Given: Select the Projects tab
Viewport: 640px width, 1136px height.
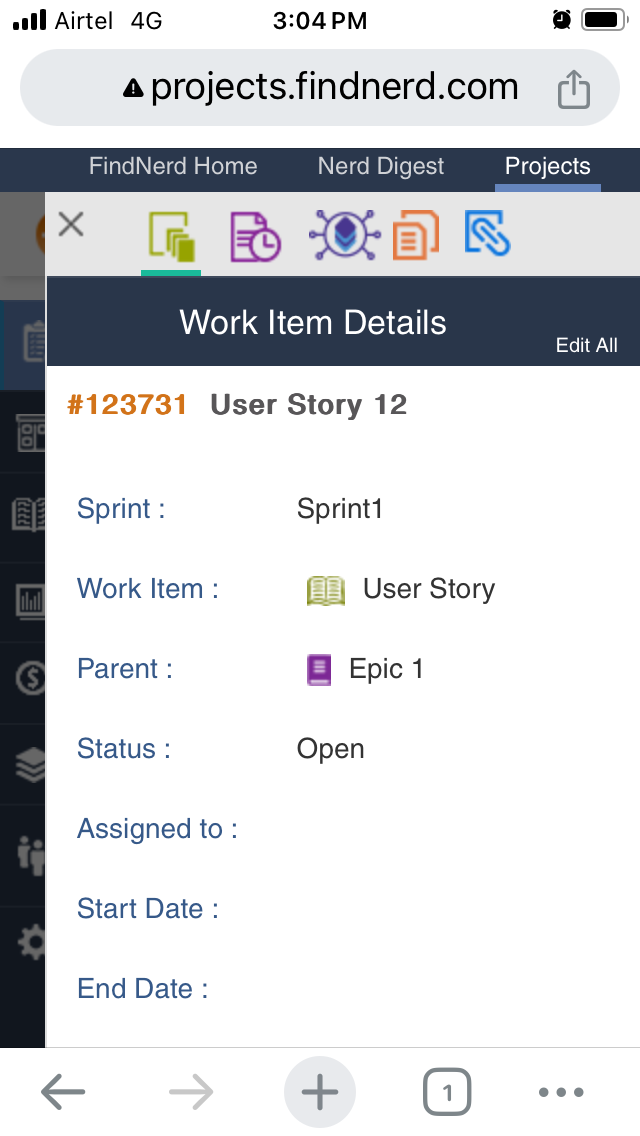Looking at the screenshot, I should (548, 166).
